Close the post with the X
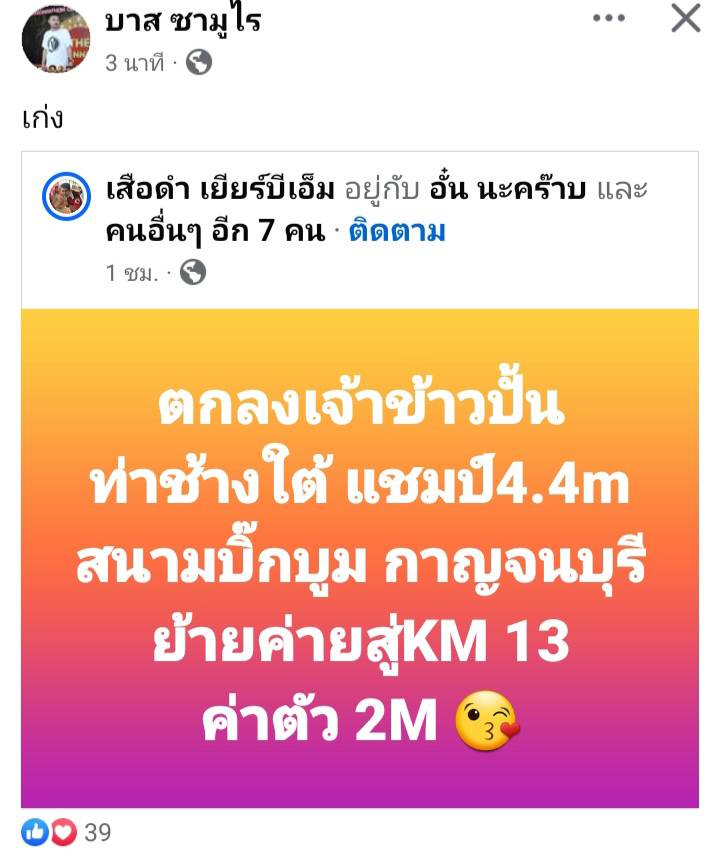 click(686, 18)
